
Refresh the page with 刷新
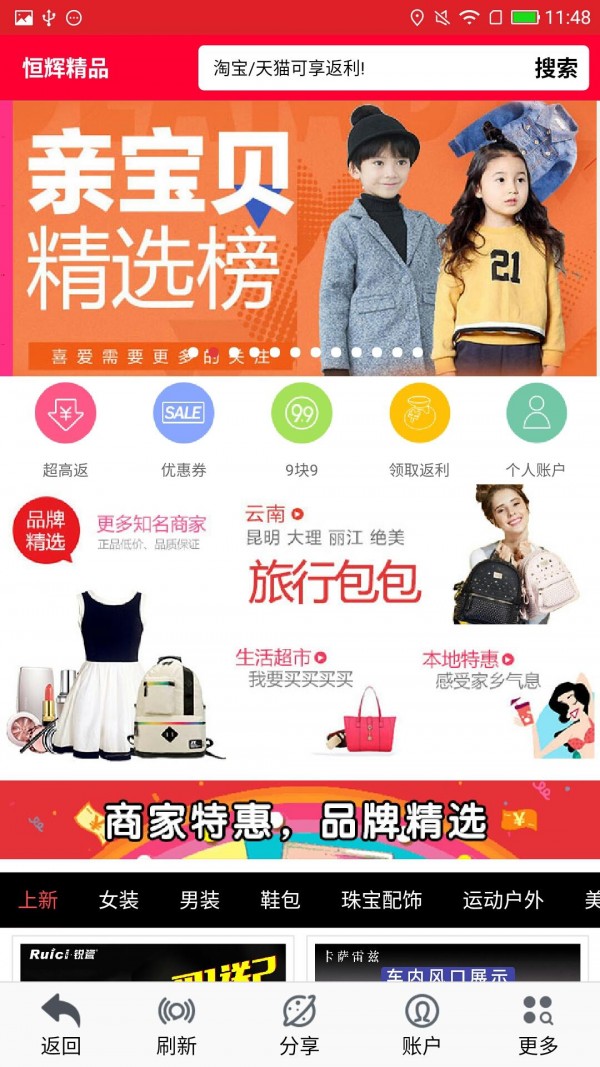[x=177, y=1025]
